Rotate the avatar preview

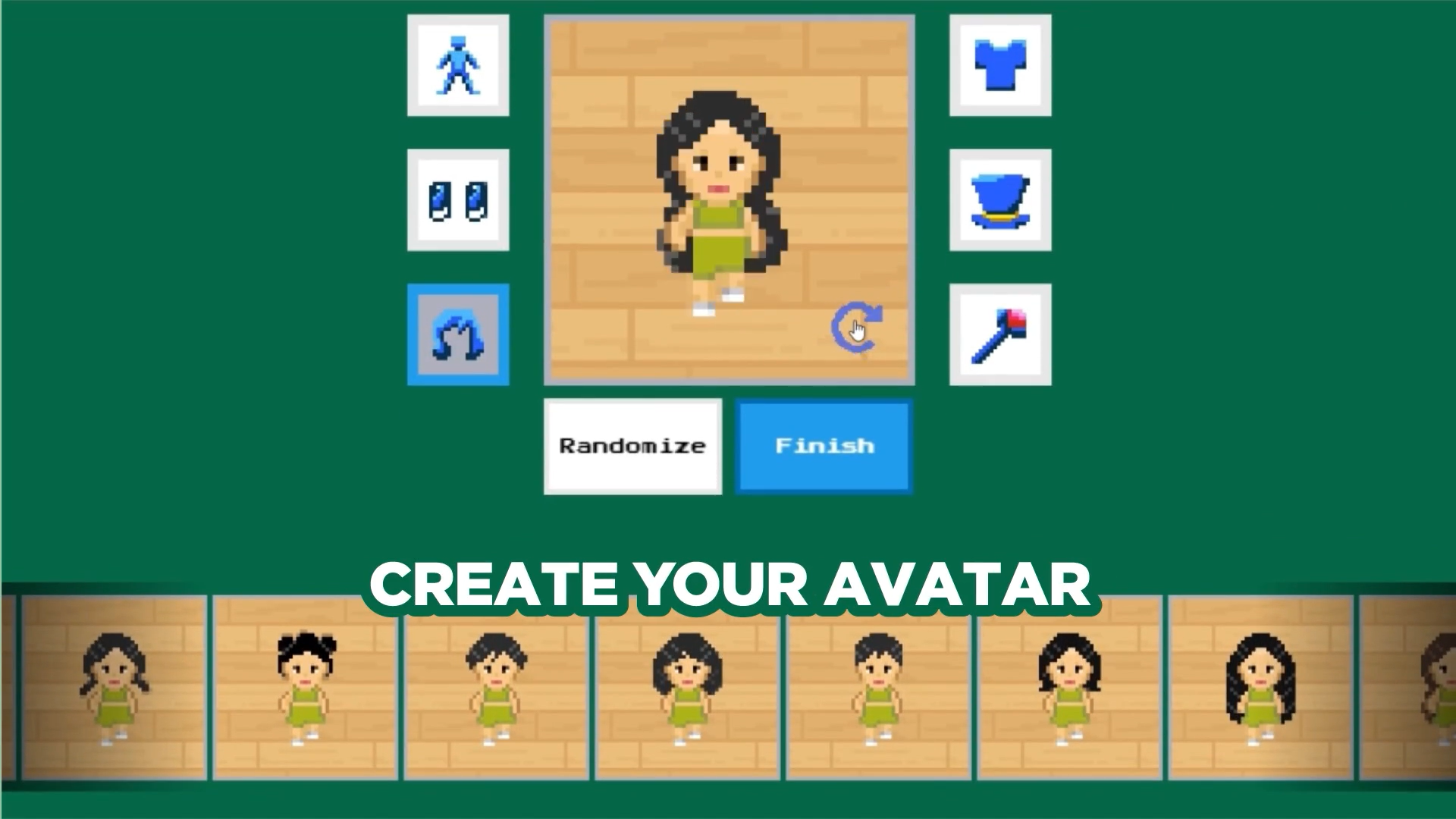pos(856,328)
